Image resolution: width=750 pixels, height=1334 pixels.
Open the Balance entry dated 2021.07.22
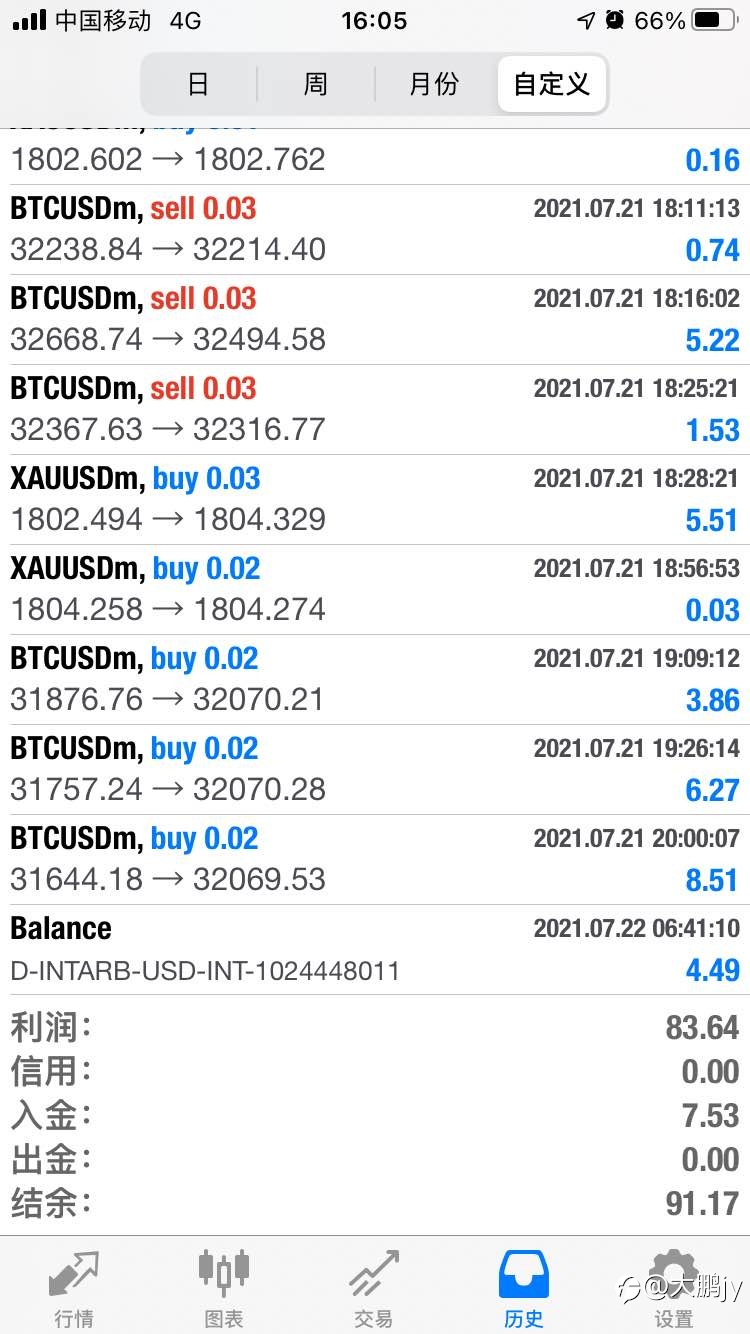[x=375, y=950]
